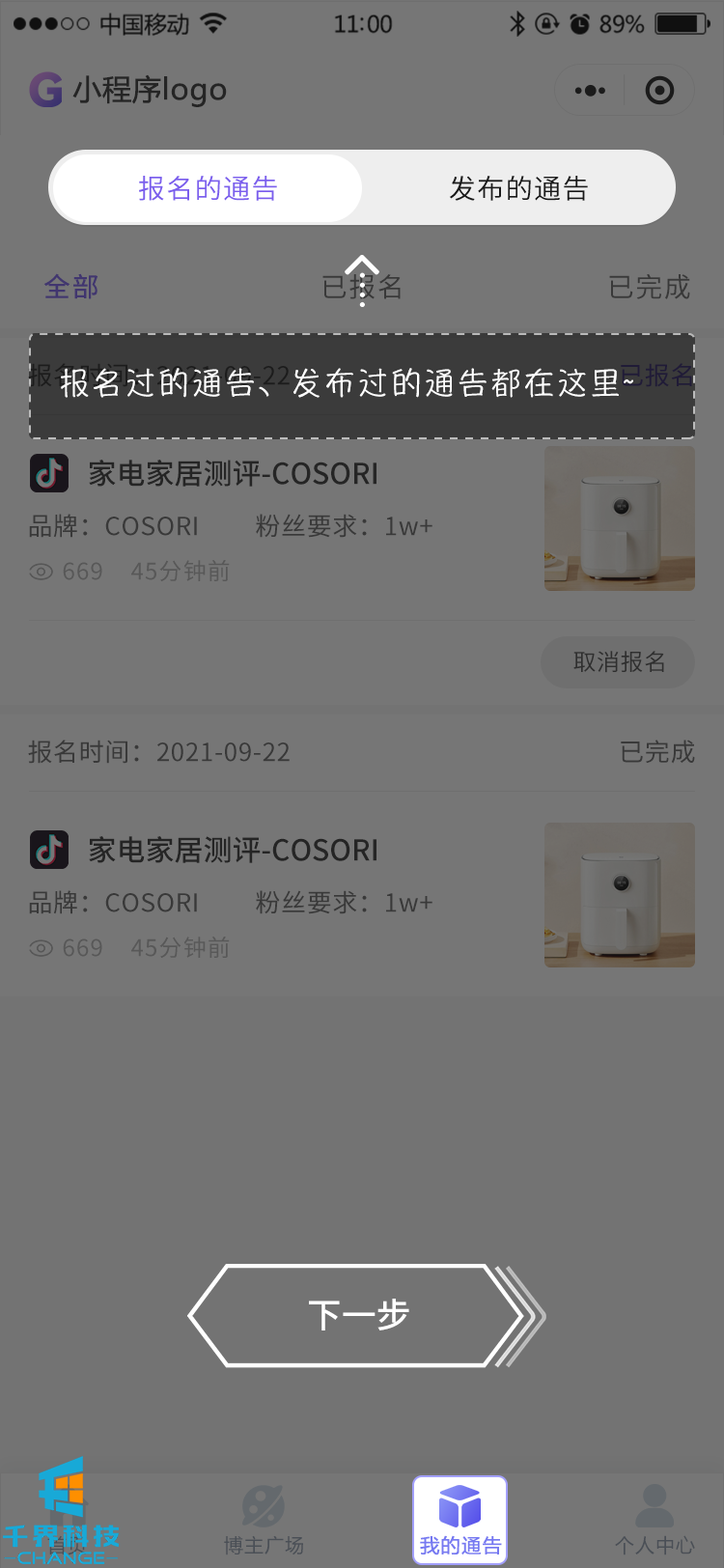Viewport: 724px width, 1568px height.
Task: Tap the 下一步 next-step button
Action: pyautogui.click(x=358, y=1315)
